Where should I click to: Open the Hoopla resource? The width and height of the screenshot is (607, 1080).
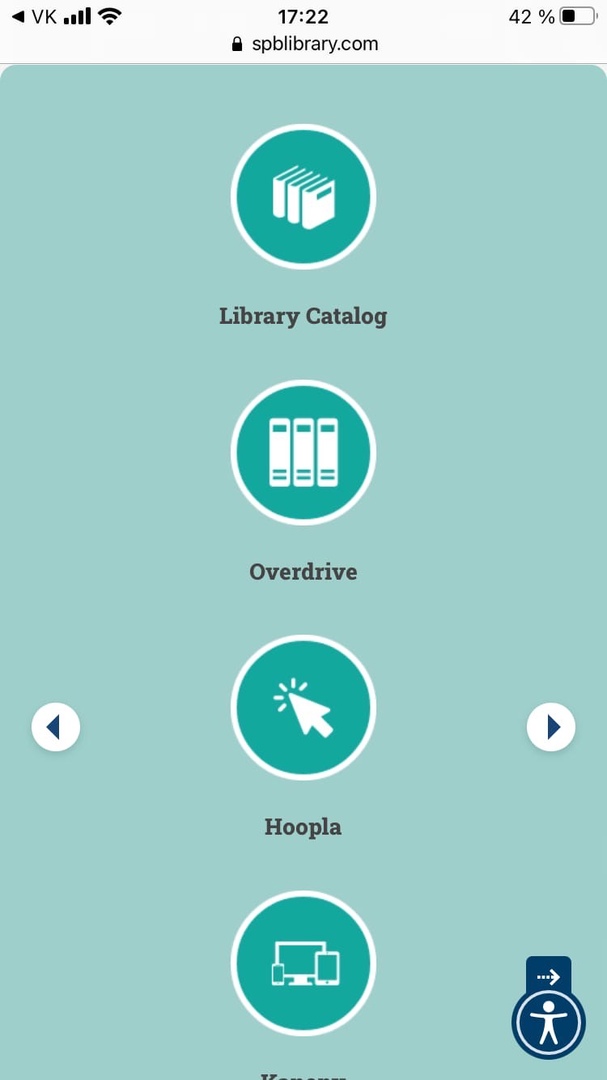303,708
